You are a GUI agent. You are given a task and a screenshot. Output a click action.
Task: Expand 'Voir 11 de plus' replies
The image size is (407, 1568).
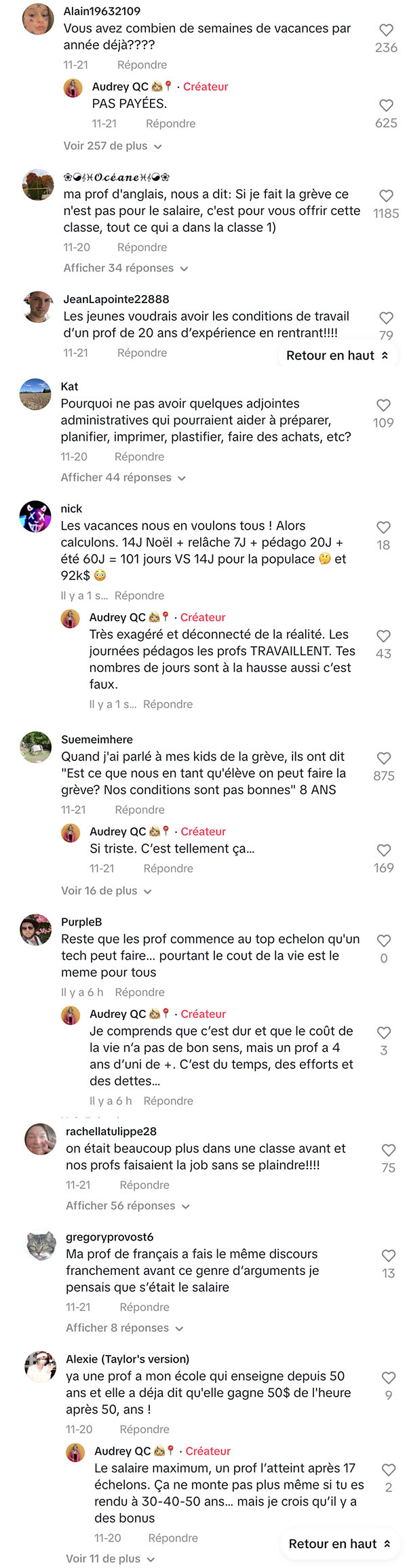(110, 1559)
